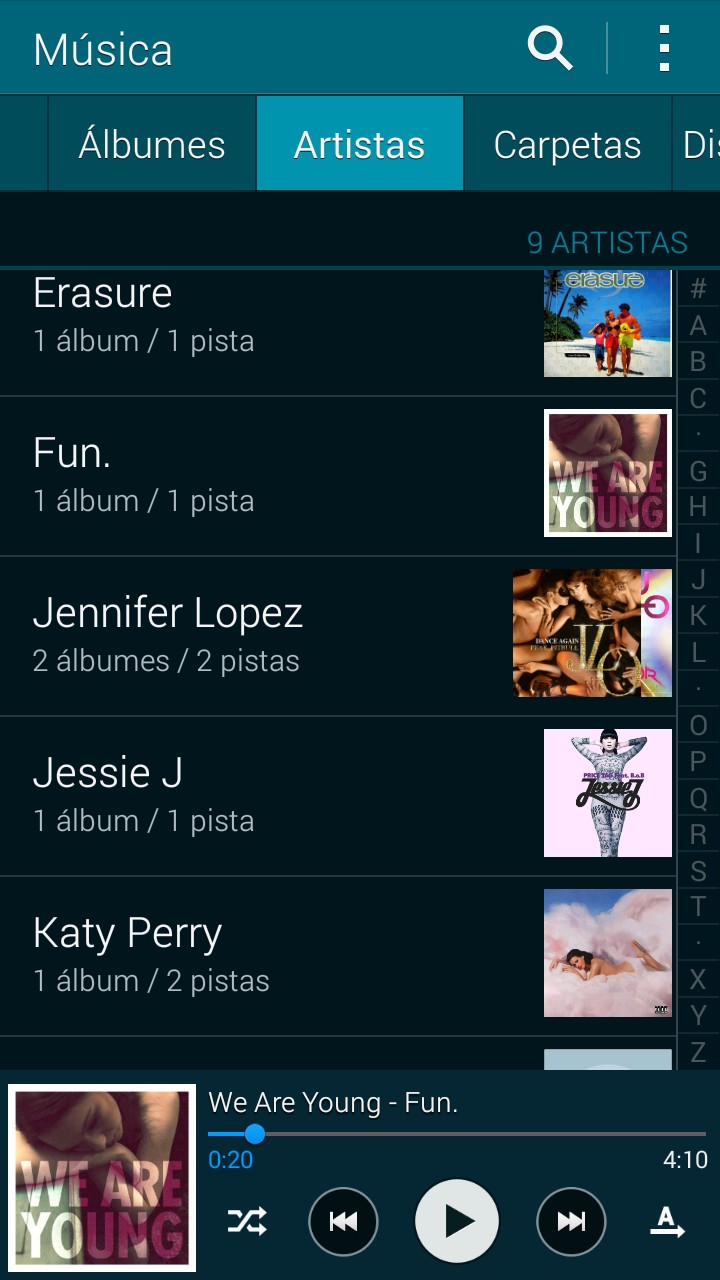Jump to letter J in index

(698, 579)
